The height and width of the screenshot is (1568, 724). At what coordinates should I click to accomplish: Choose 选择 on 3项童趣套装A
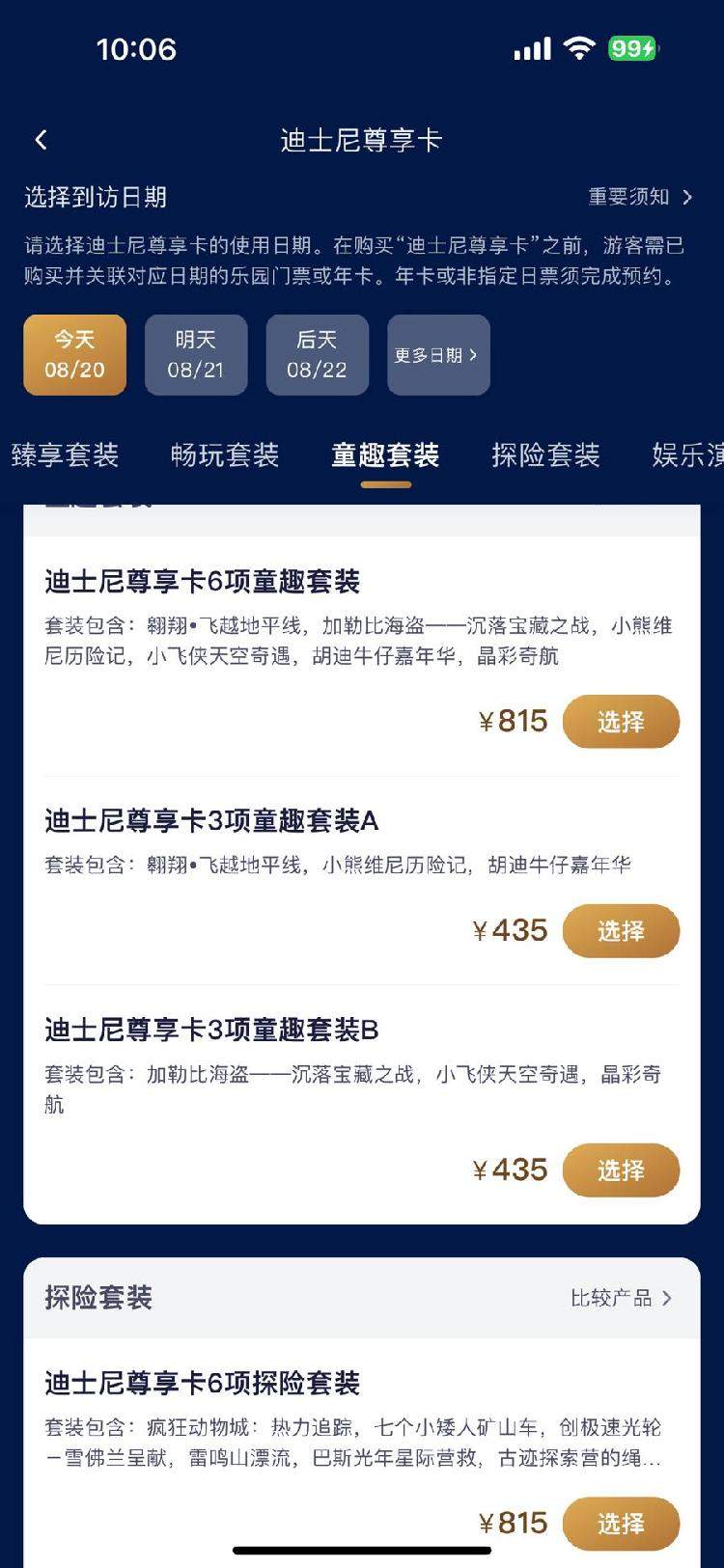[621, 930]
